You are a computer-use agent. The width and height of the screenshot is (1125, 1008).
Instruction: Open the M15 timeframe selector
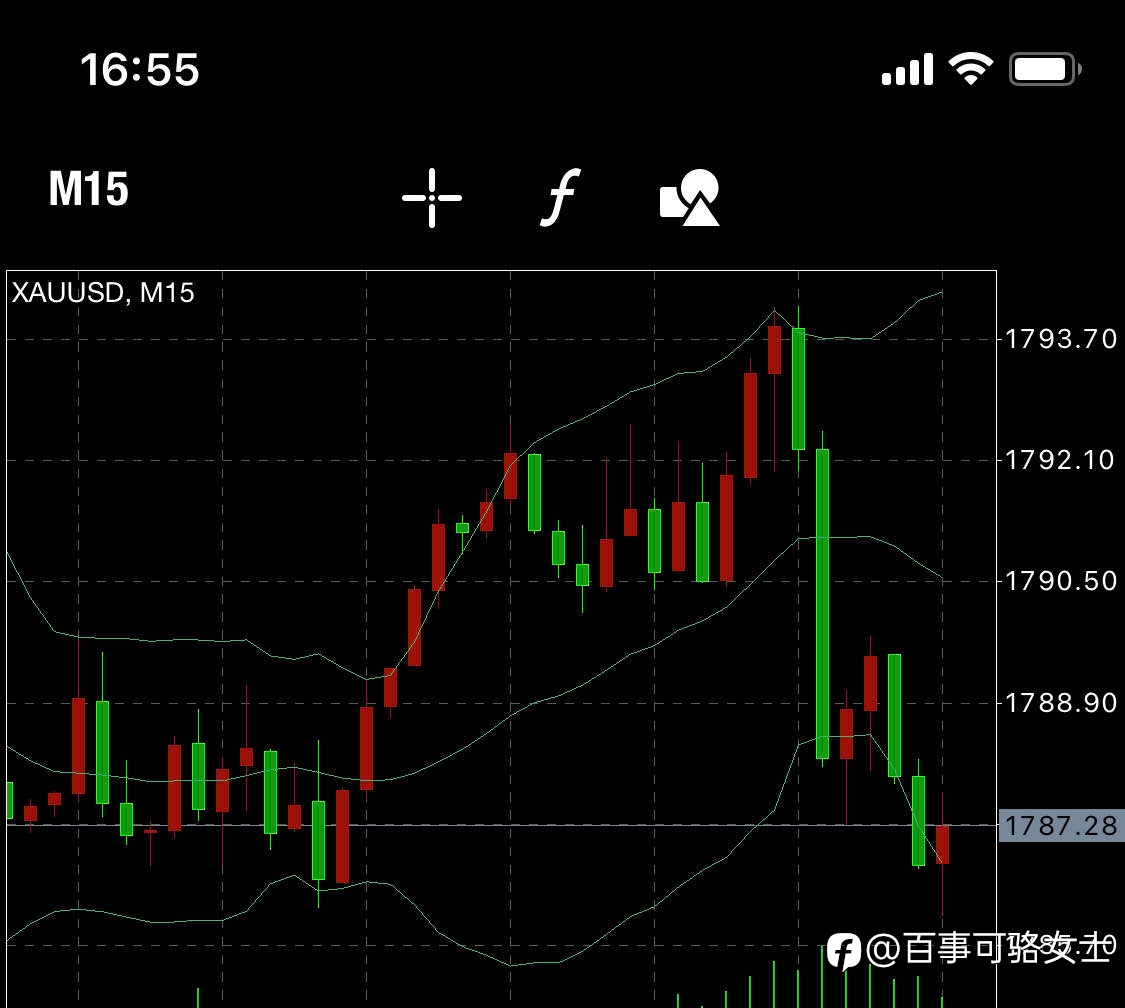[88, 189]
